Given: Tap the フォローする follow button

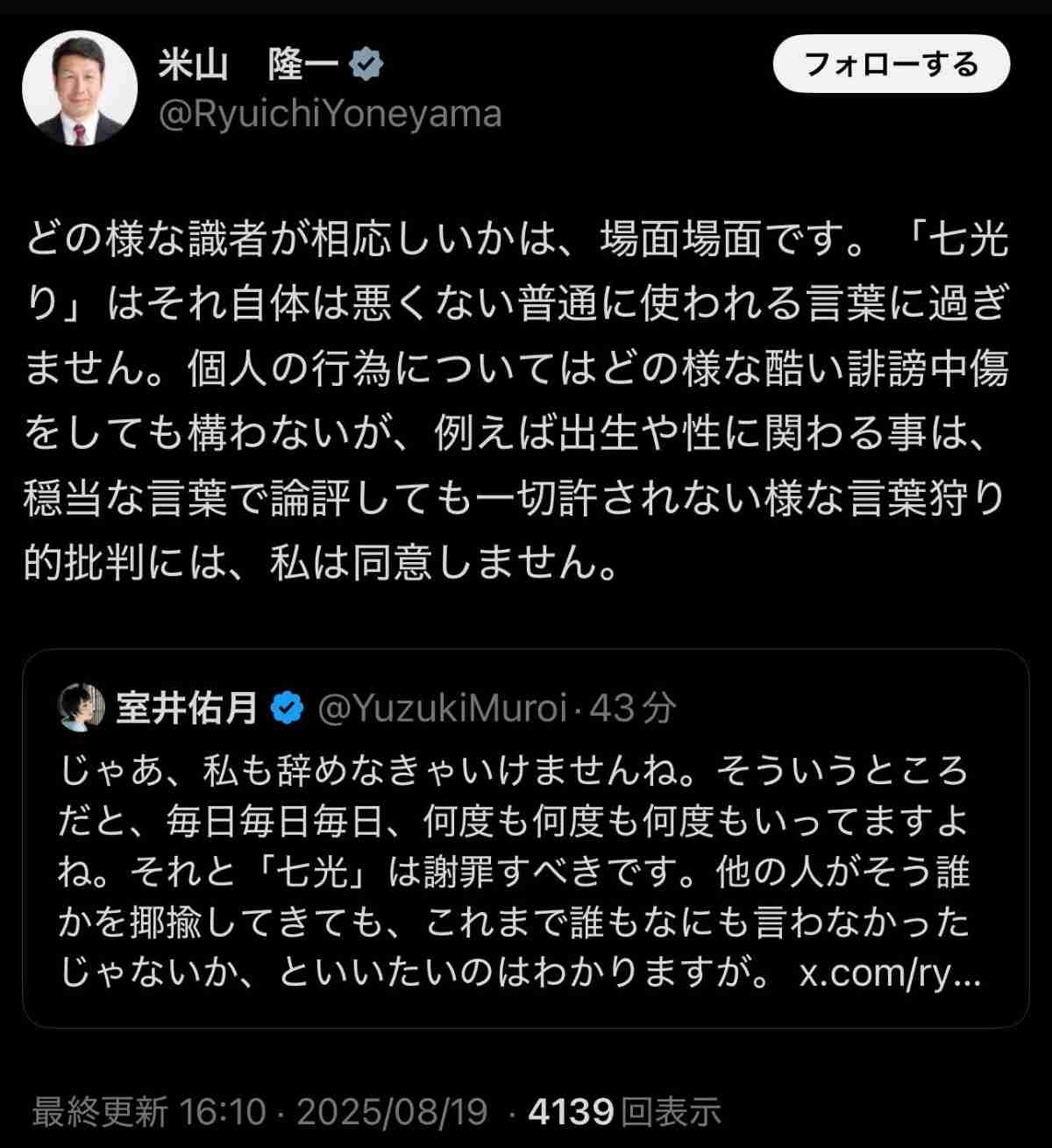Looking at the screenshot, I should pyautogui.click(x=891, y=65).
